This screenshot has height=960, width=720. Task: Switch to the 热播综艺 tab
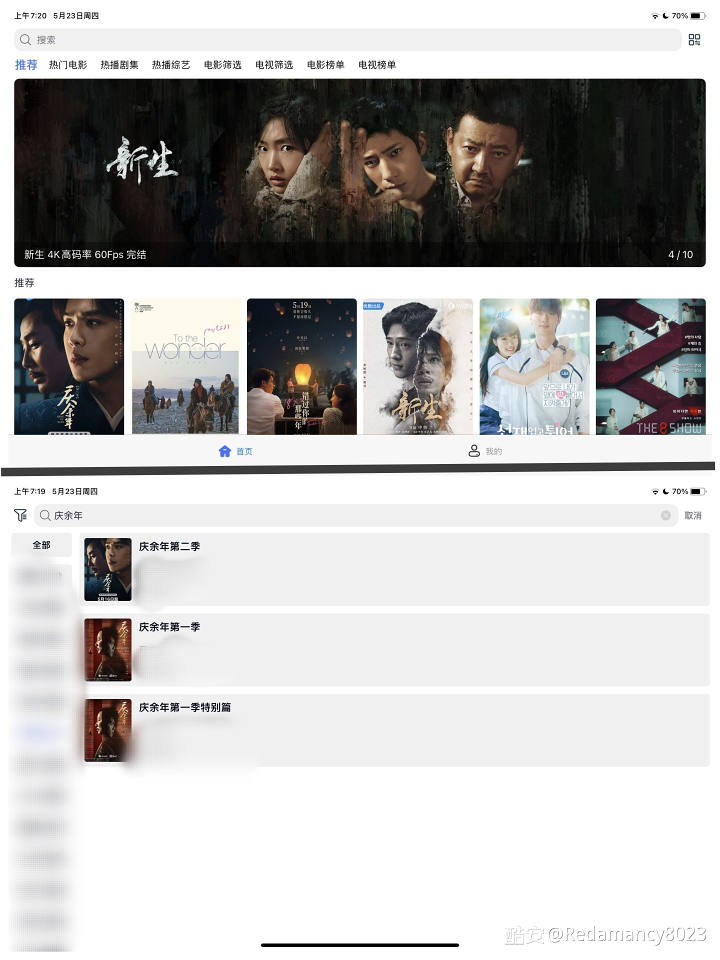171,65
